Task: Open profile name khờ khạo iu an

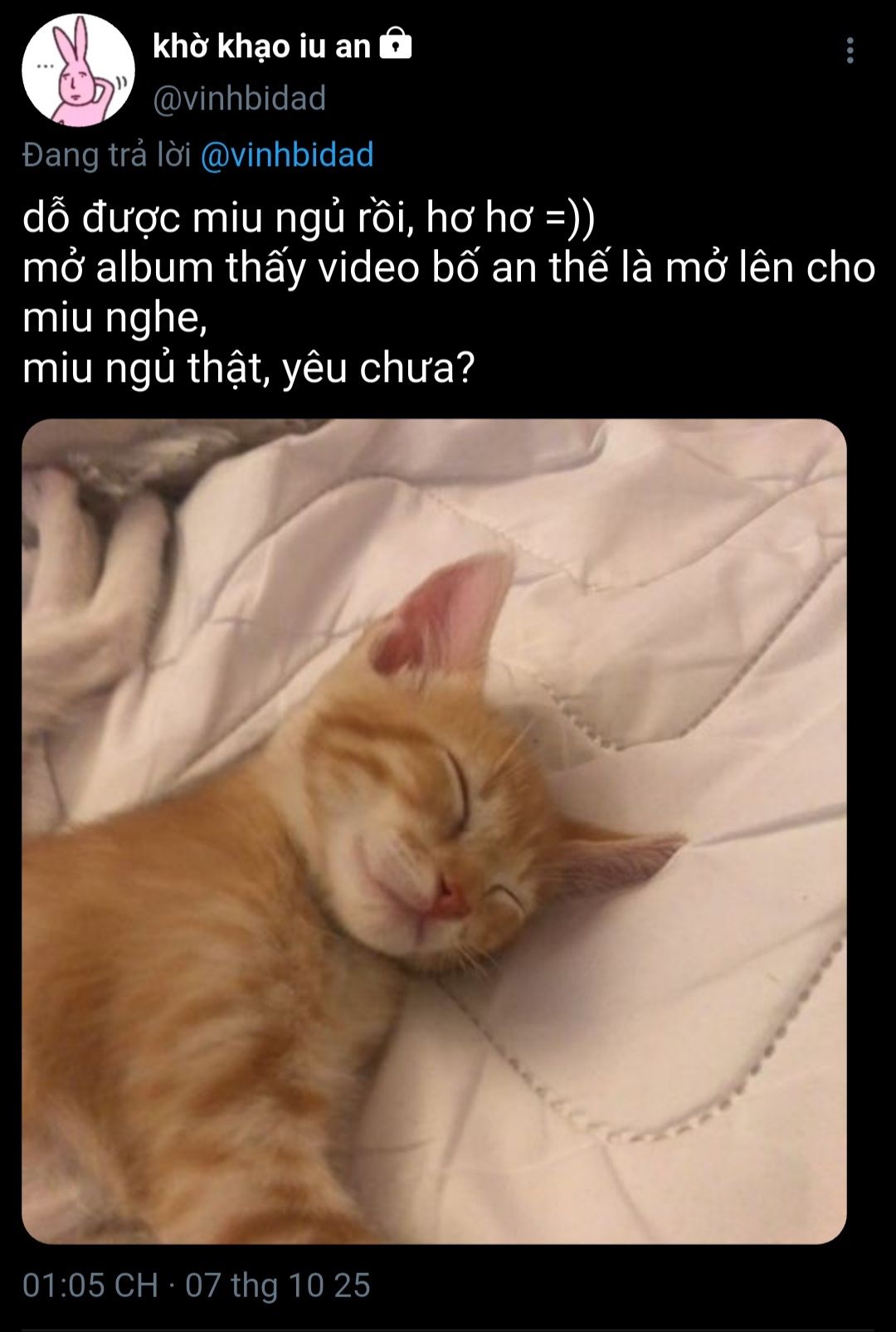Action: (262, 46)
